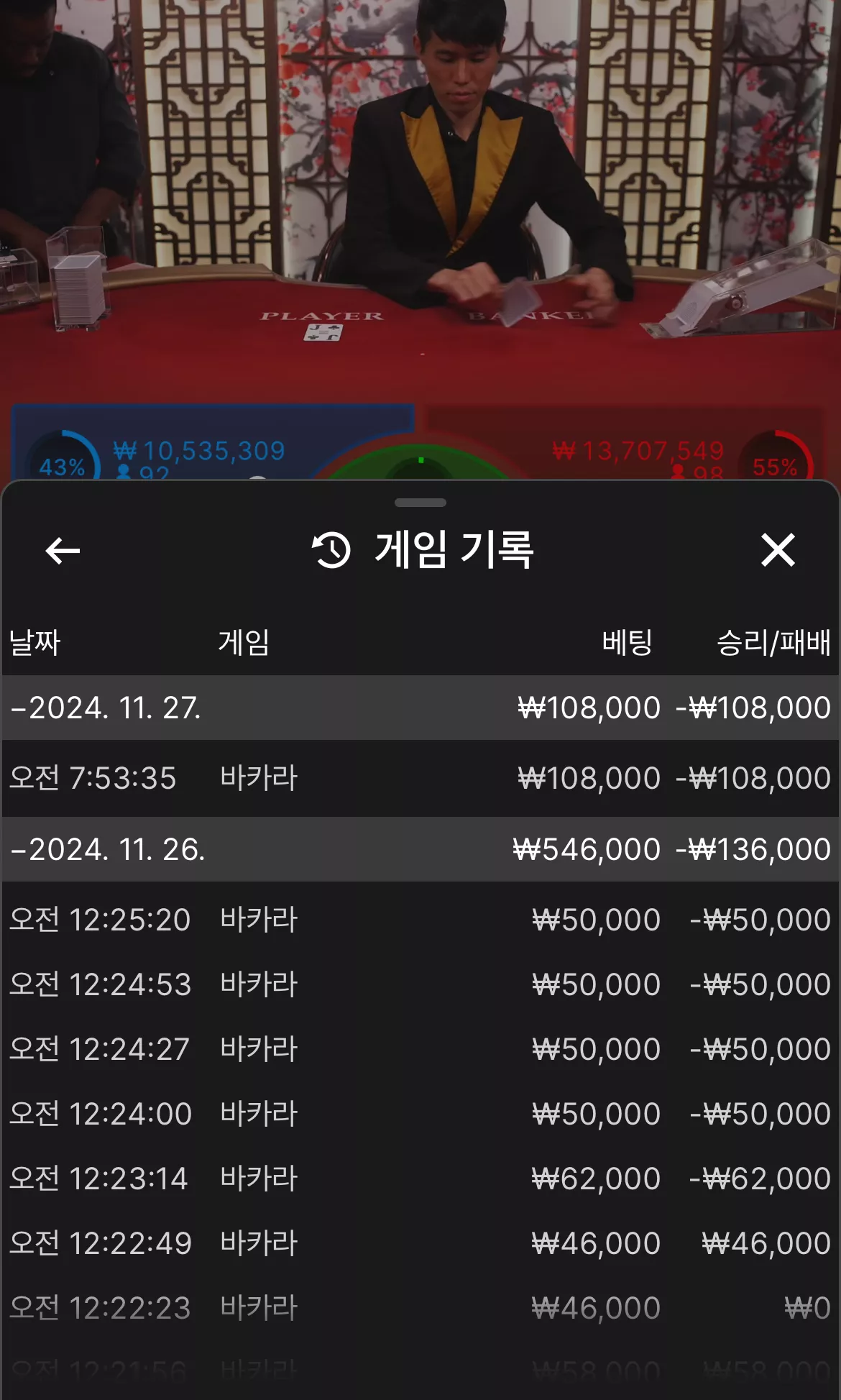Open the 오전 12:23:14 바카라 record
Image resolution: width=841 pixels, height=1400 pixels.
point(420,1179)
